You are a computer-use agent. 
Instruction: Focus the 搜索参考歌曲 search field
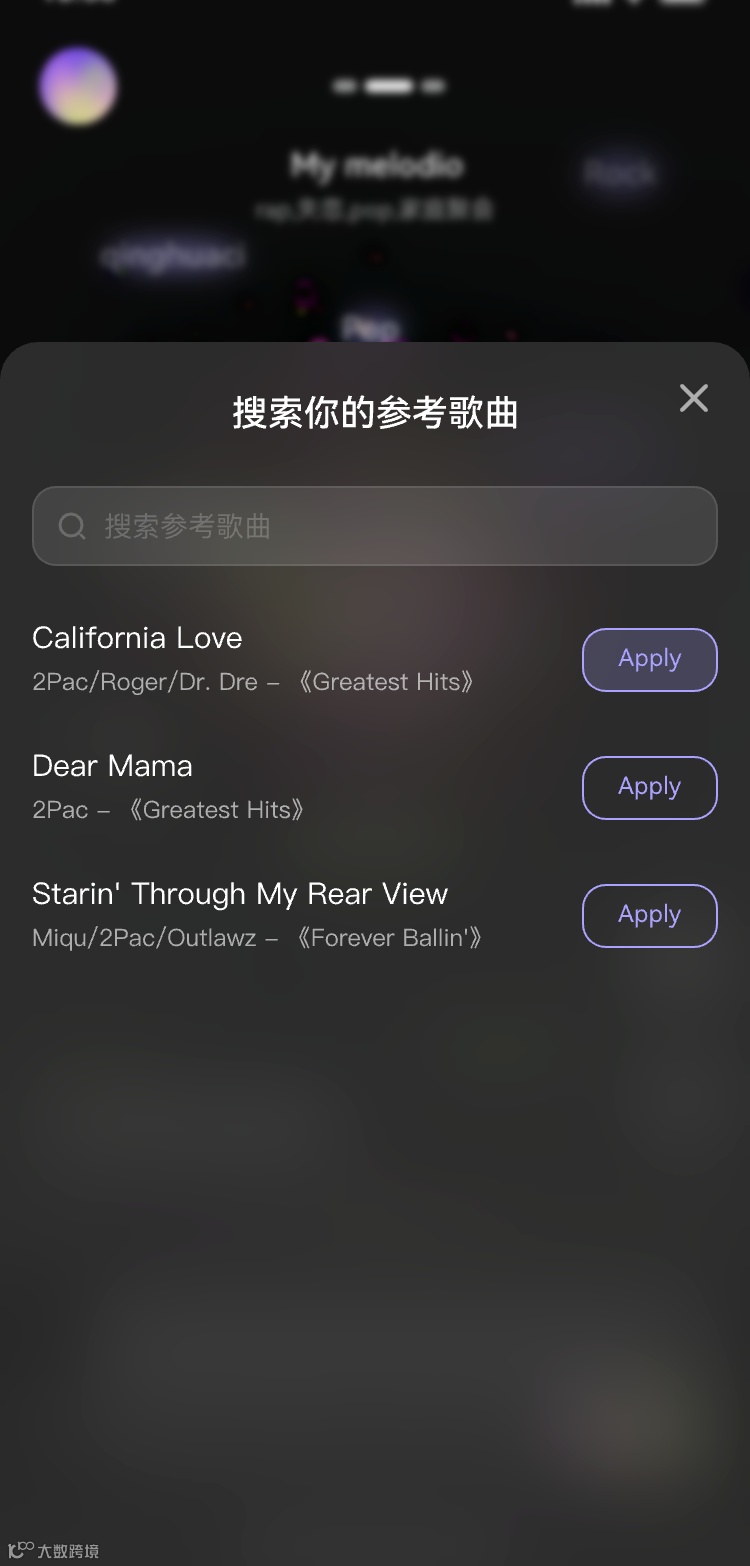[x=375, y=526]
